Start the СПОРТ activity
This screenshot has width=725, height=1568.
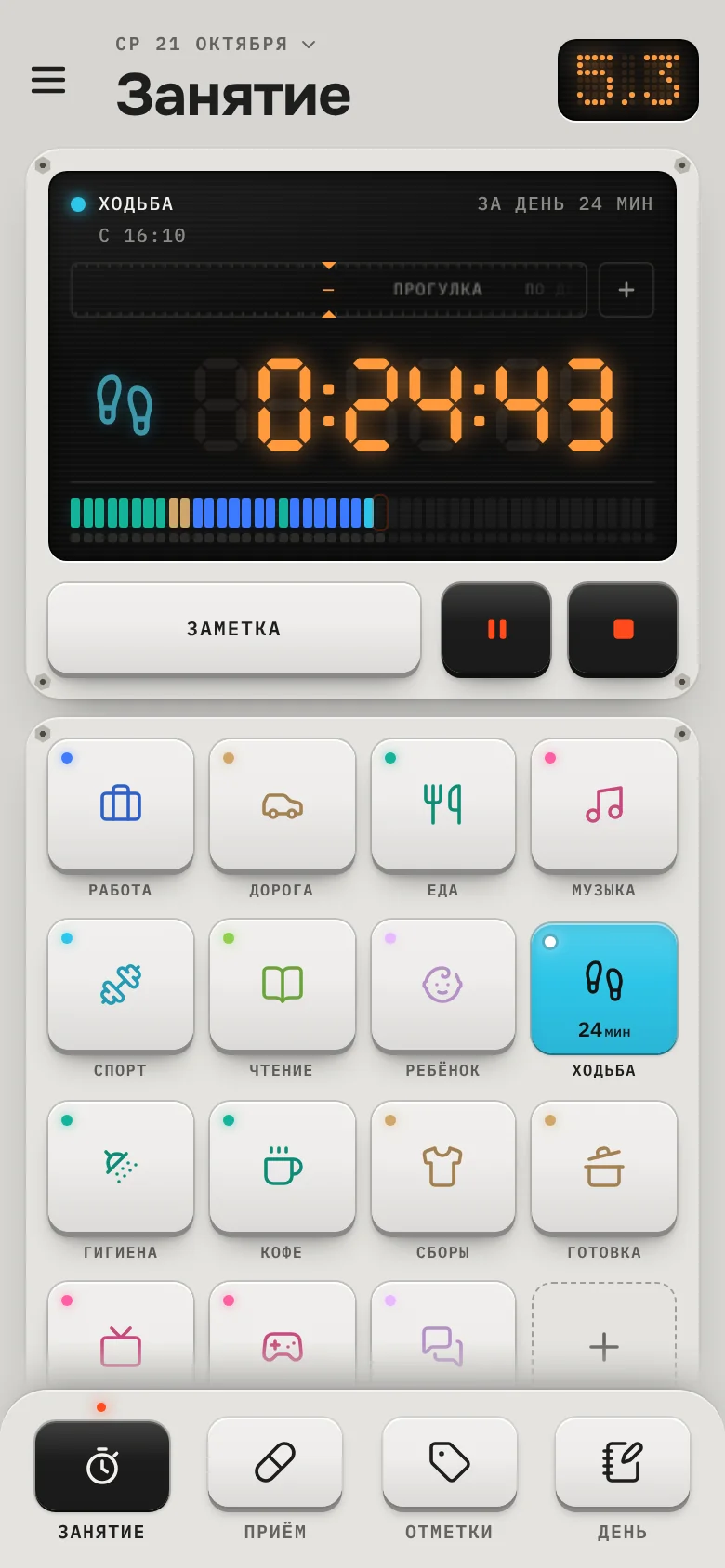[x=121, y=986]
